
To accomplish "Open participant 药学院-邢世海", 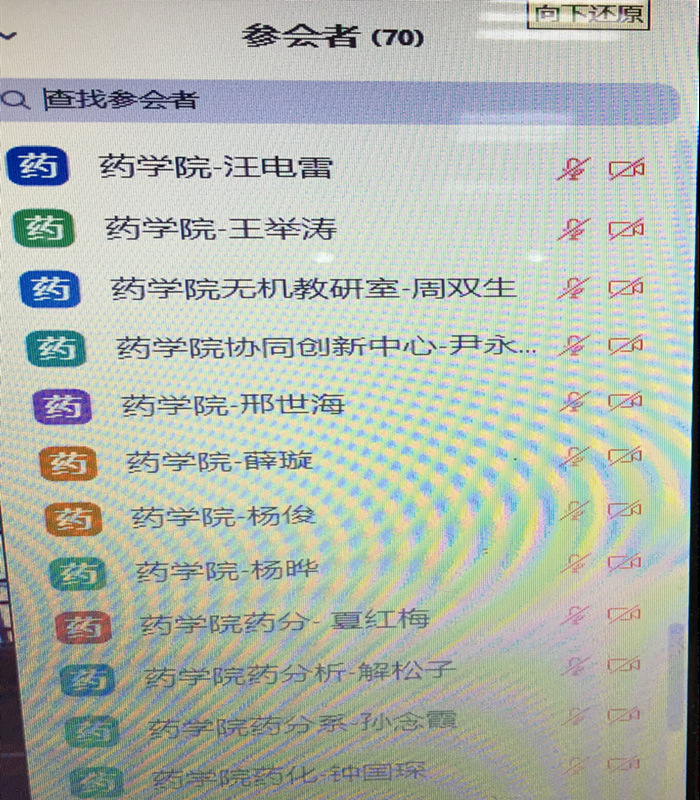I will point(232,405).
